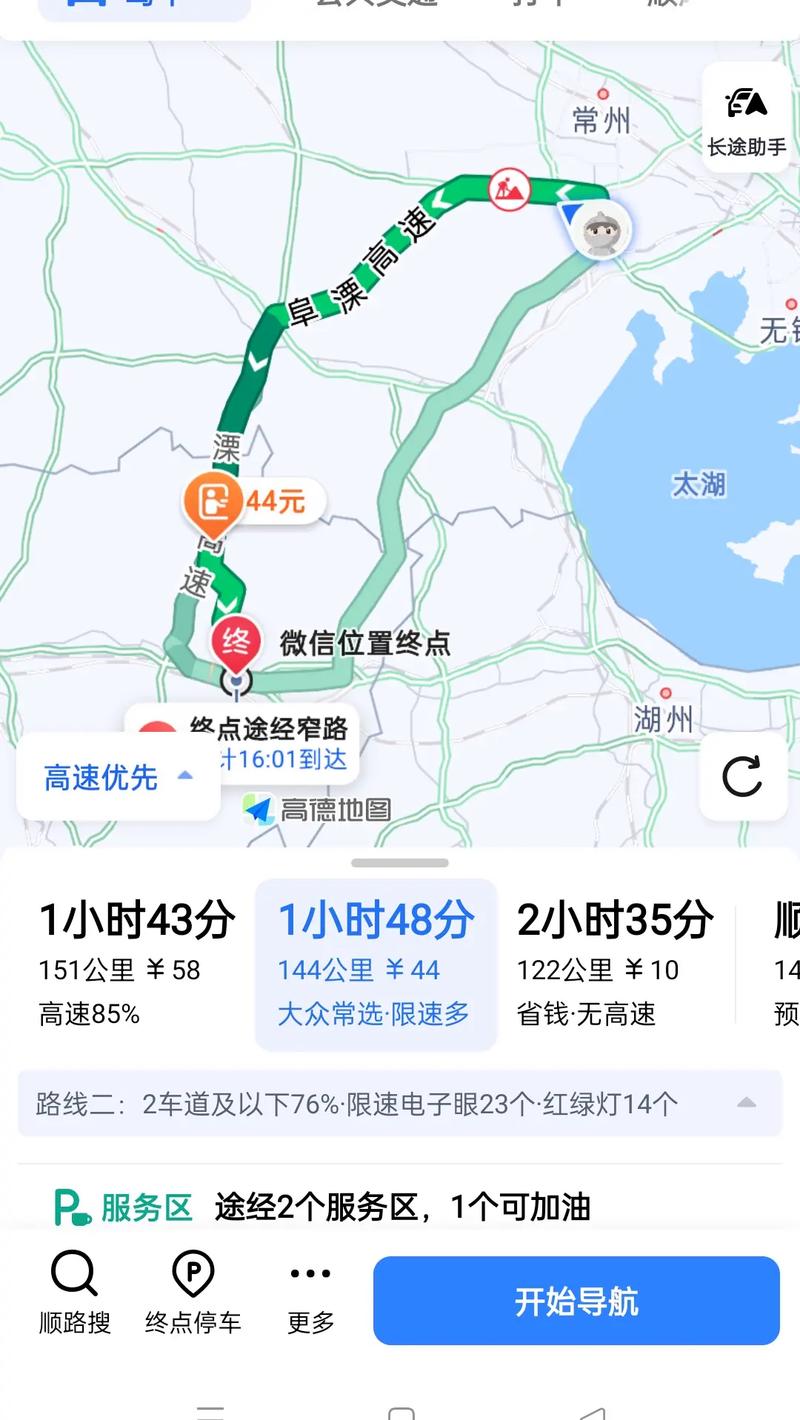Collapse the 路线二 route details bar
The image size is (800, 1420).
tap(748, 1104)
